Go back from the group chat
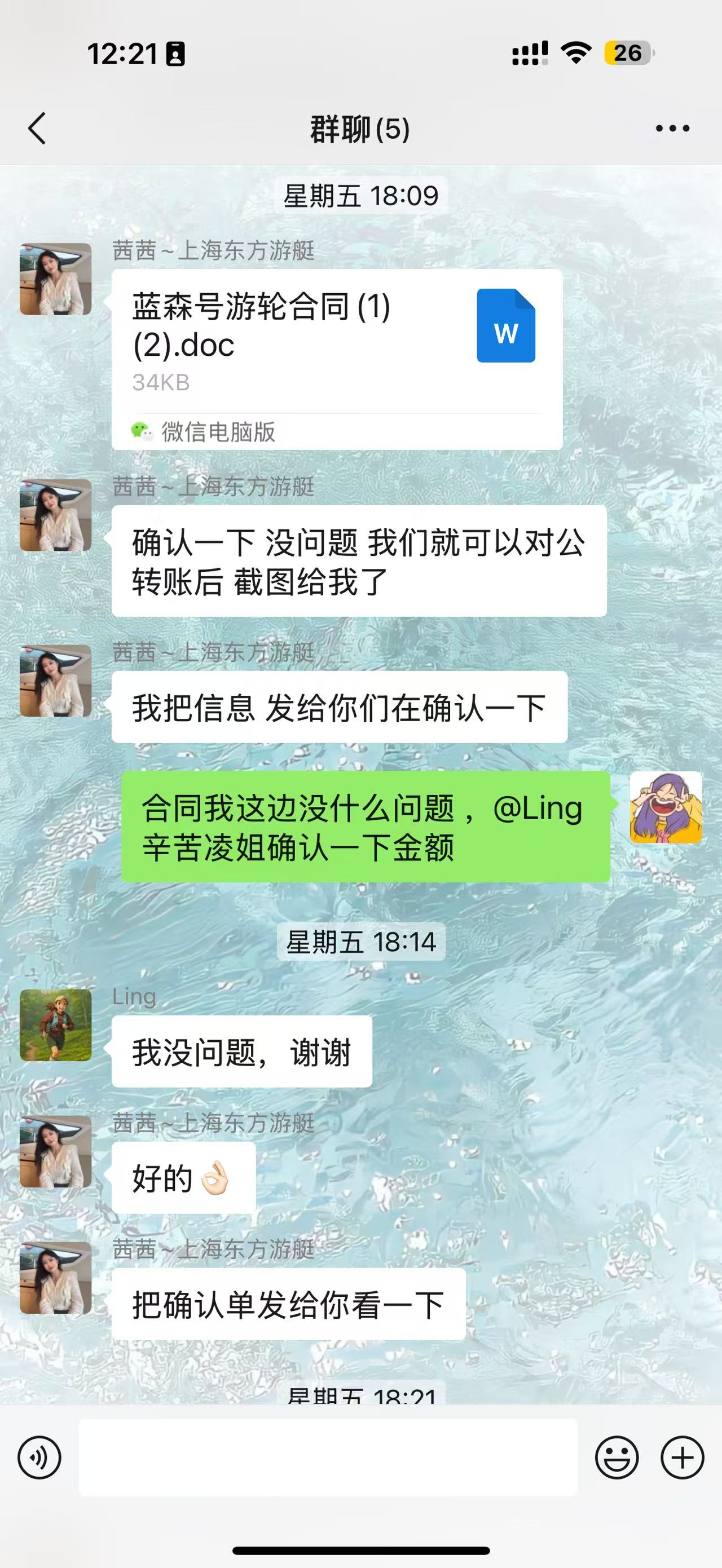The width and height of the screenshot is (722, 1568). coord(37,129)
